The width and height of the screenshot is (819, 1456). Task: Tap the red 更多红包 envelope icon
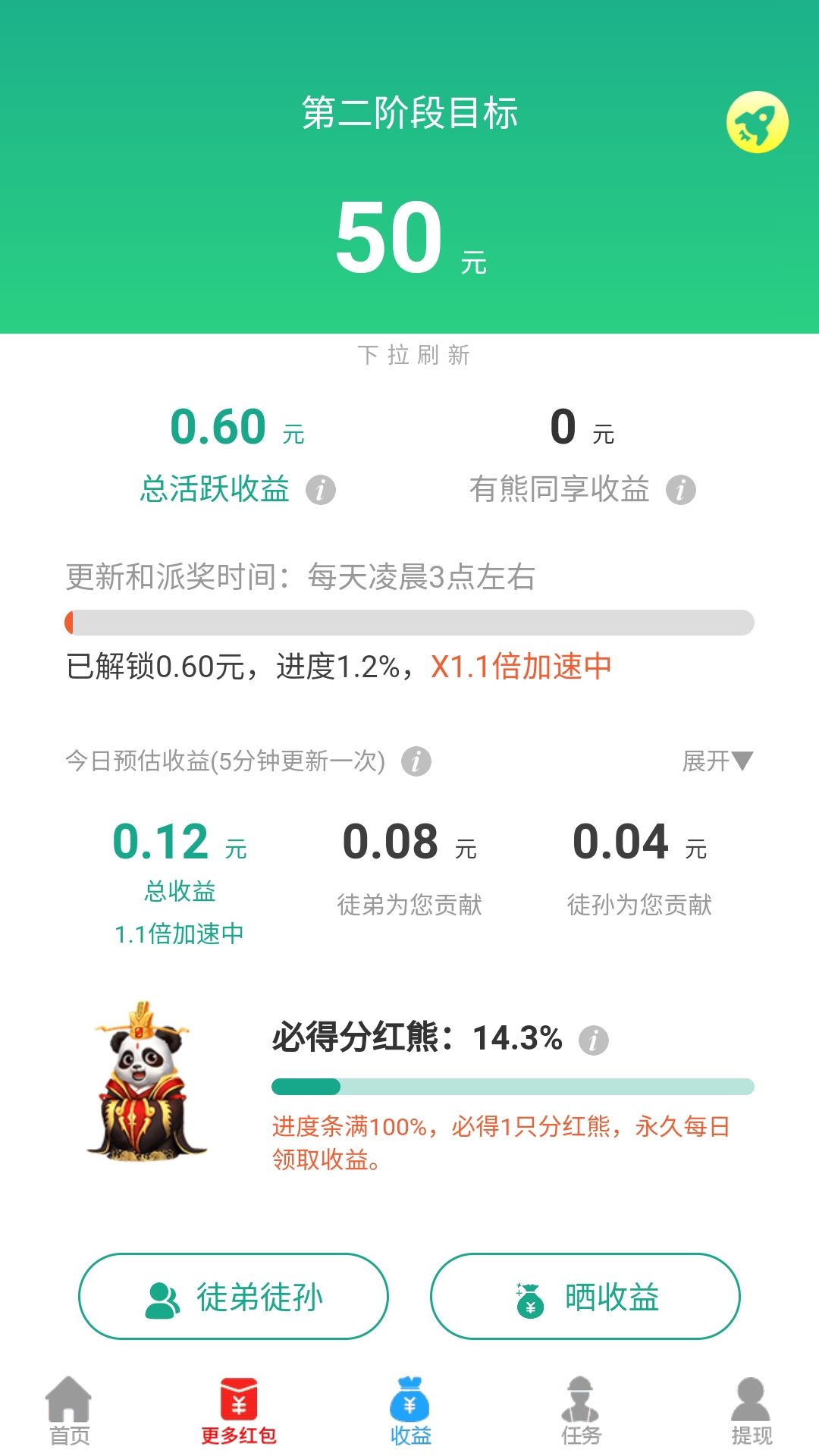coord(238,1399)
